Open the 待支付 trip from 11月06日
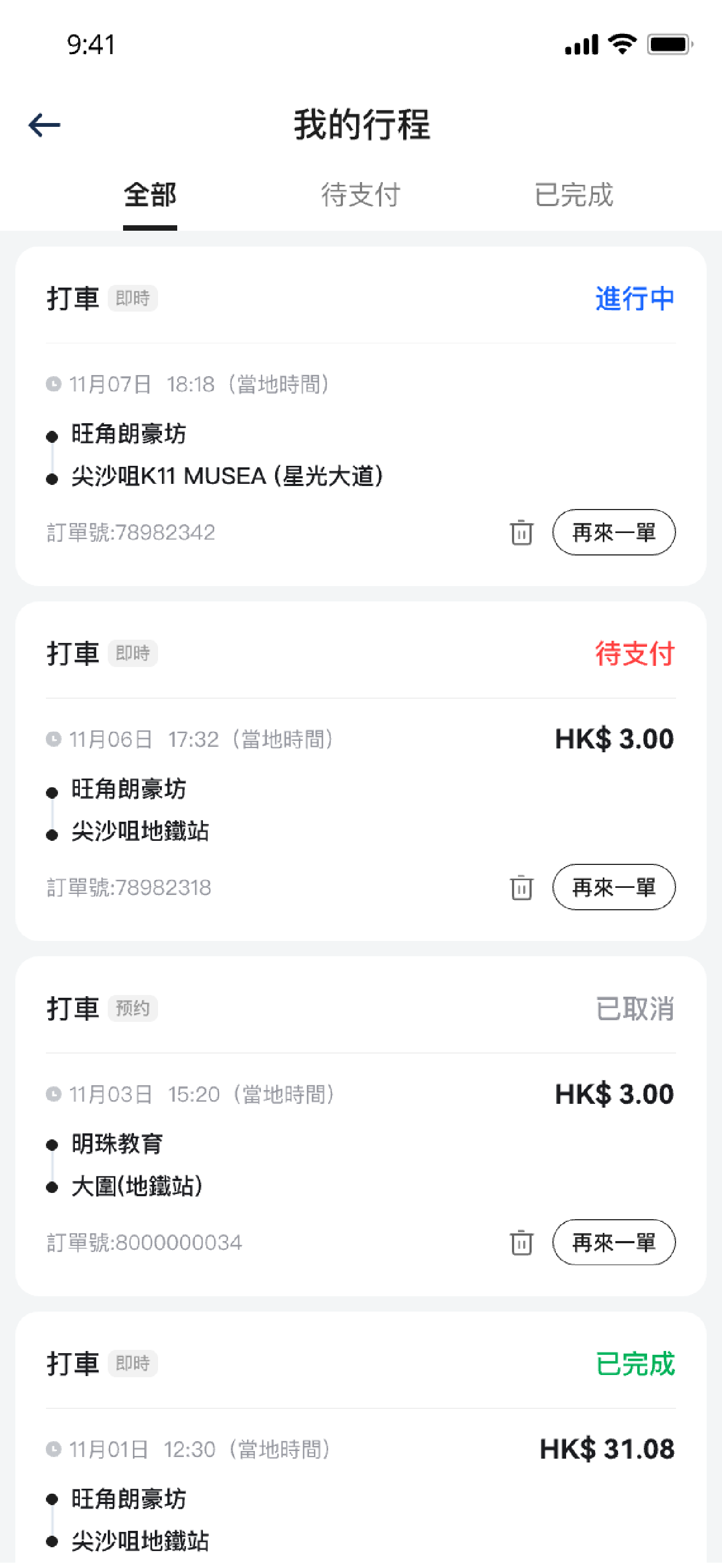The width and height of the screenshot is (722, 1568). click(361, 771)
